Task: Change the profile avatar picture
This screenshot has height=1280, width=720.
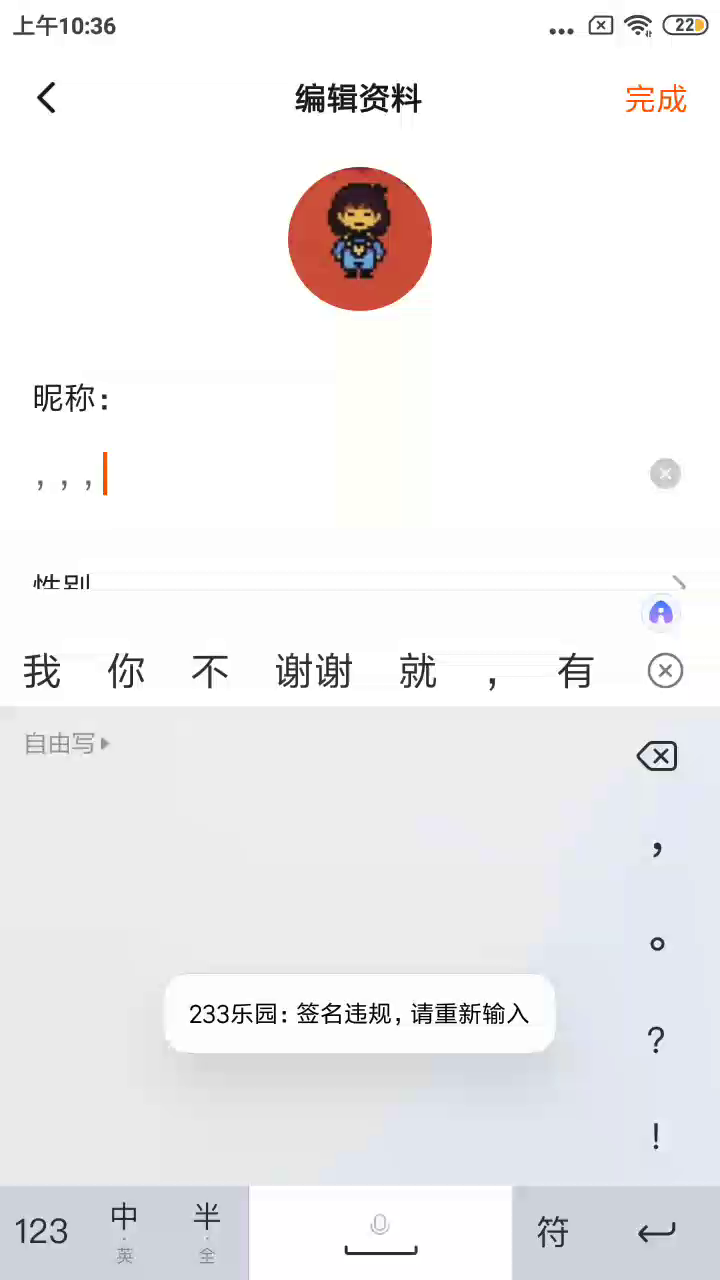Action: [360, 239]
